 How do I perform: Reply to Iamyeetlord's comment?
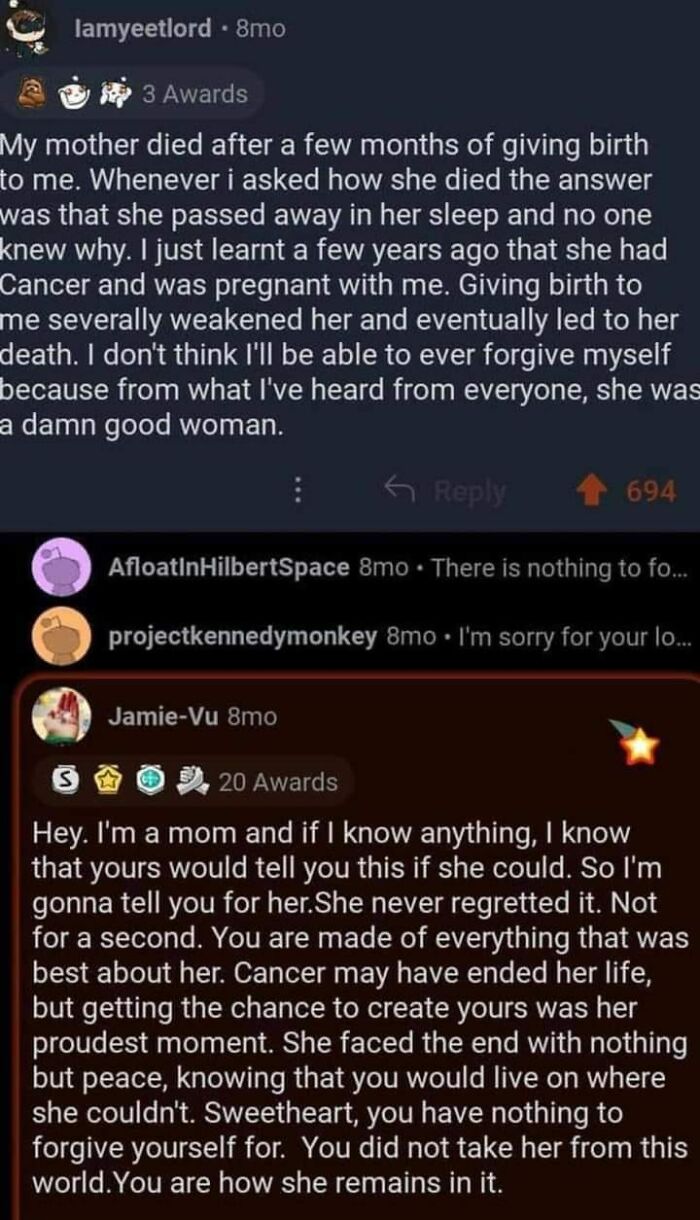click(x=447, y=491)
